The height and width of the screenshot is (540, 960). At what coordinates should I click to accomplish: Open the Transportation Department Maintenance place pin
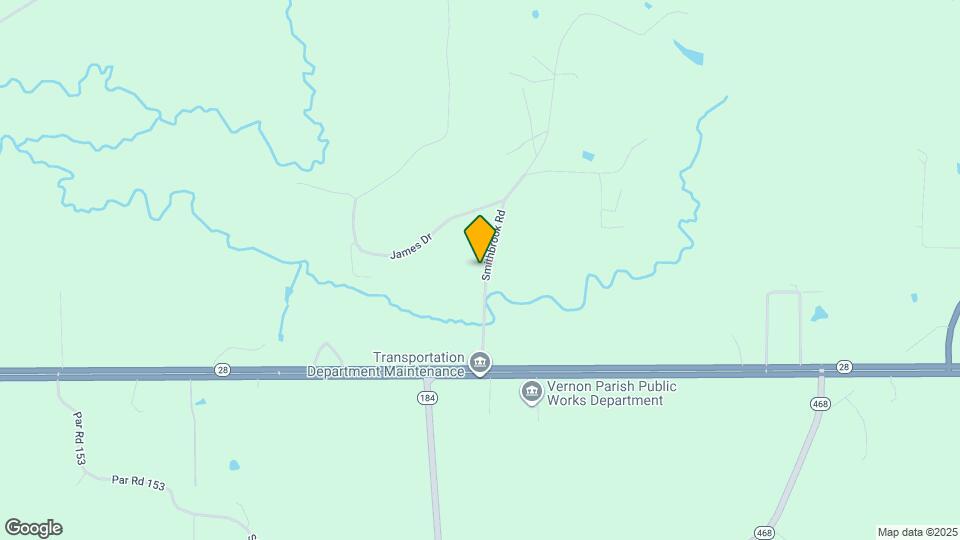481,364
